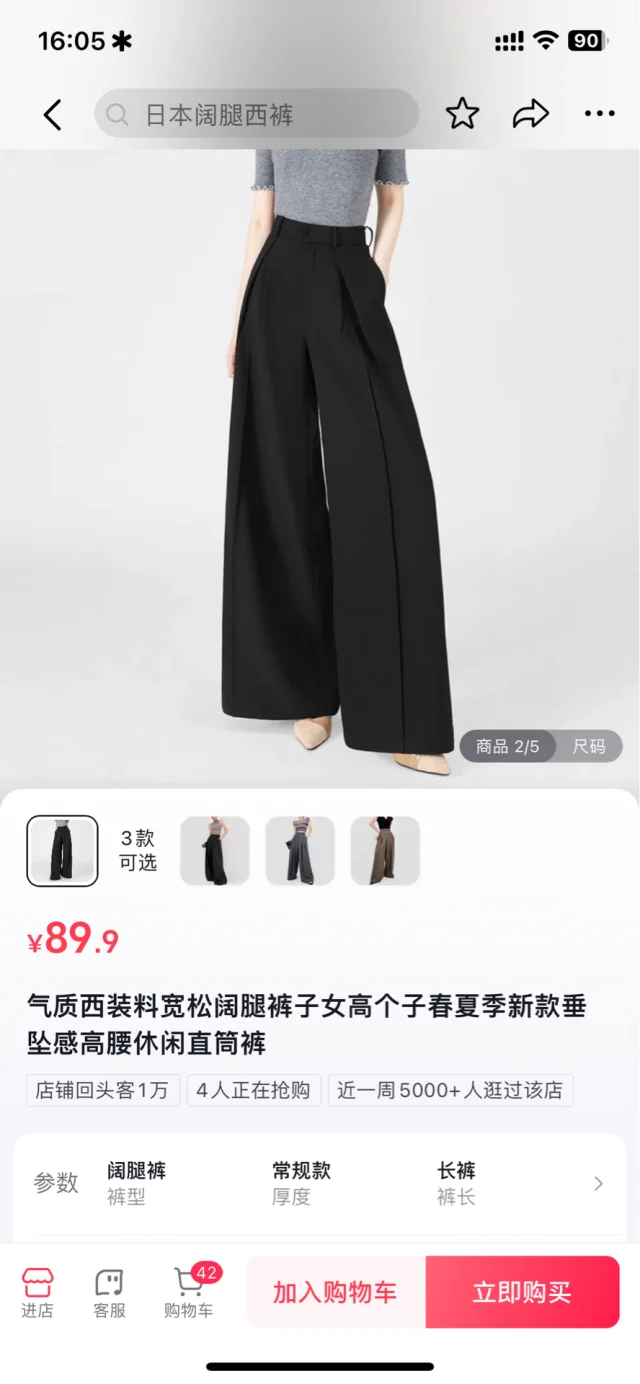
Task: Open the 购物车 shopping cart
Action: [x=189, y=1292]
